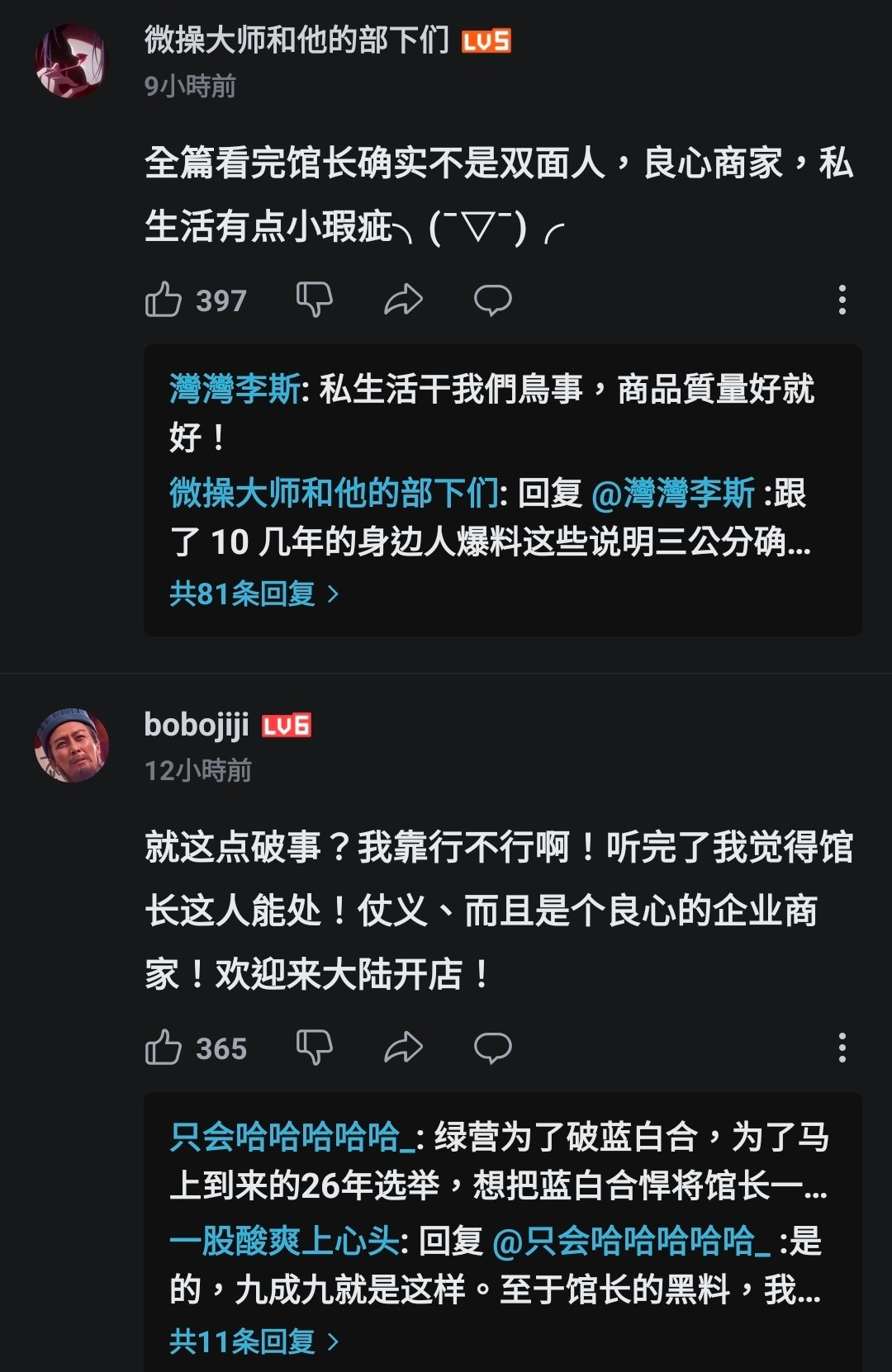Open bobojiji's profile avatar
Screen dimensions: 892x1372
[x=72, y=745]
